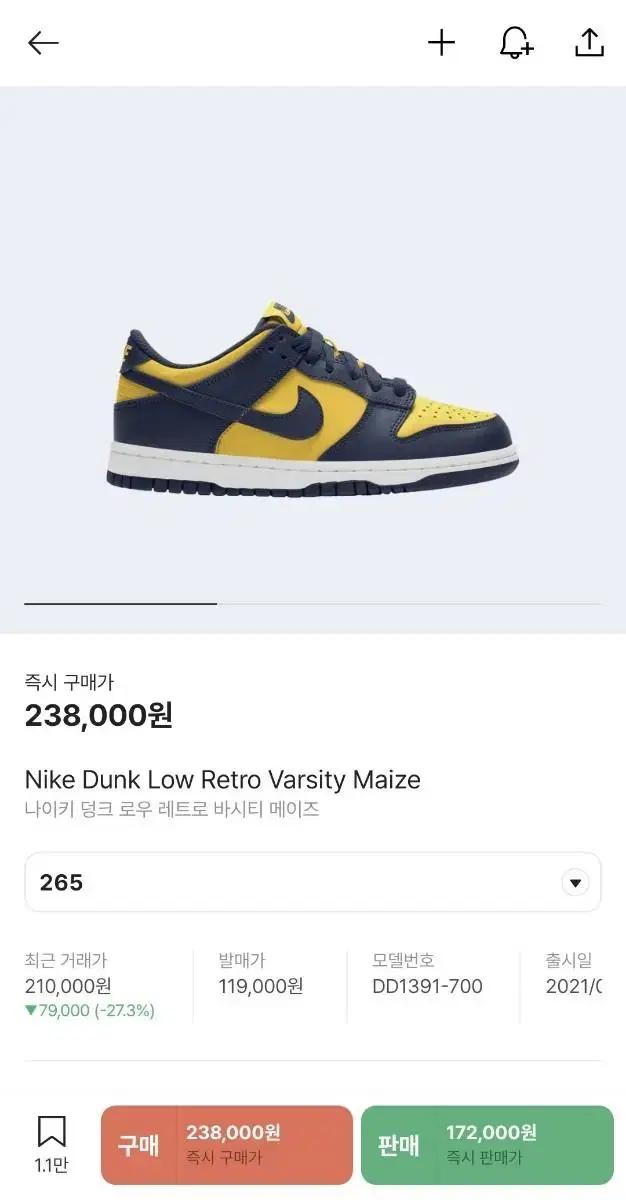Screen dimensions: 626x1200
Task: Tap the 판매 button for 172,000원
Action: click(x=487, y=1145)
